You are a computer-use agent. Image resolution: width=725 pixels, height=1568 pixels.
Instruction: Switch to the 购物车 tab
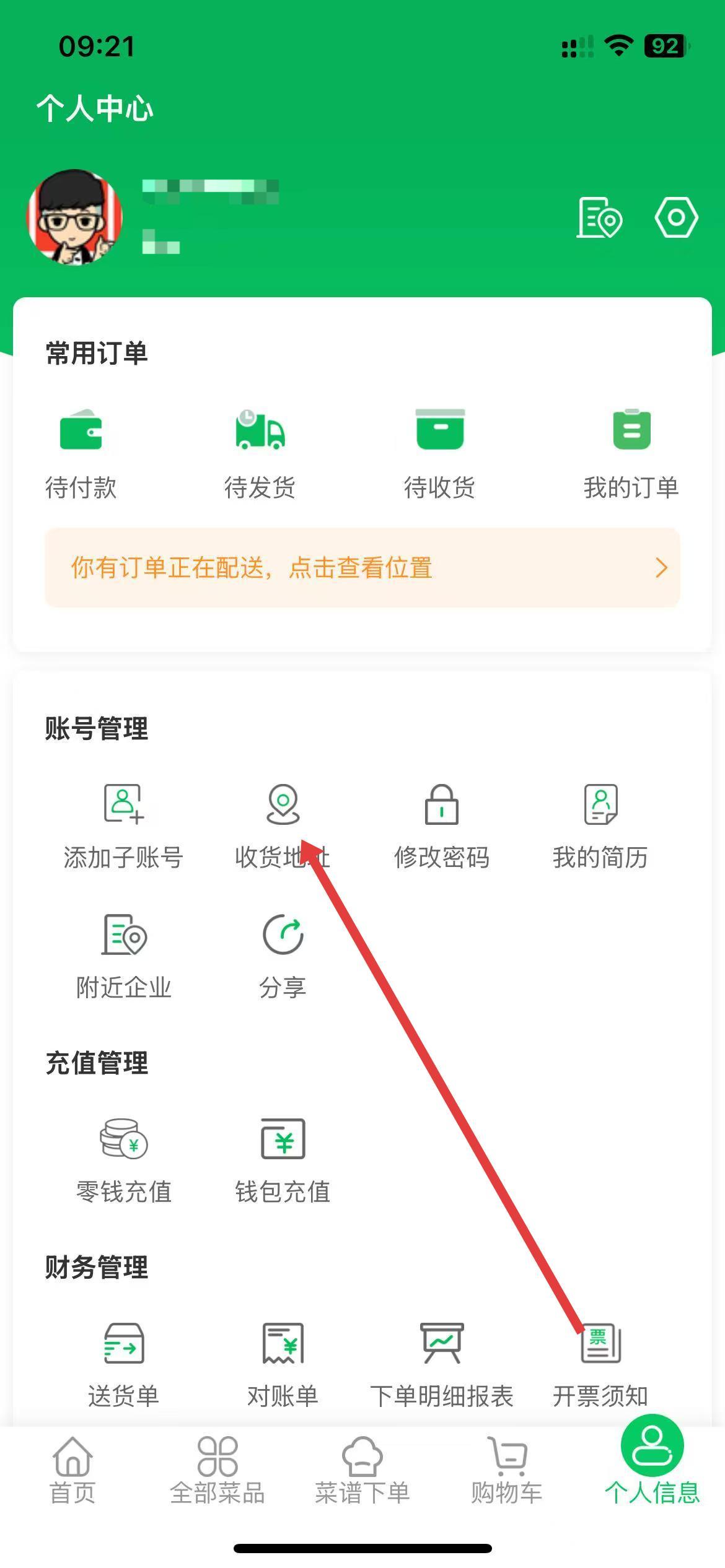coord(507,1471)
